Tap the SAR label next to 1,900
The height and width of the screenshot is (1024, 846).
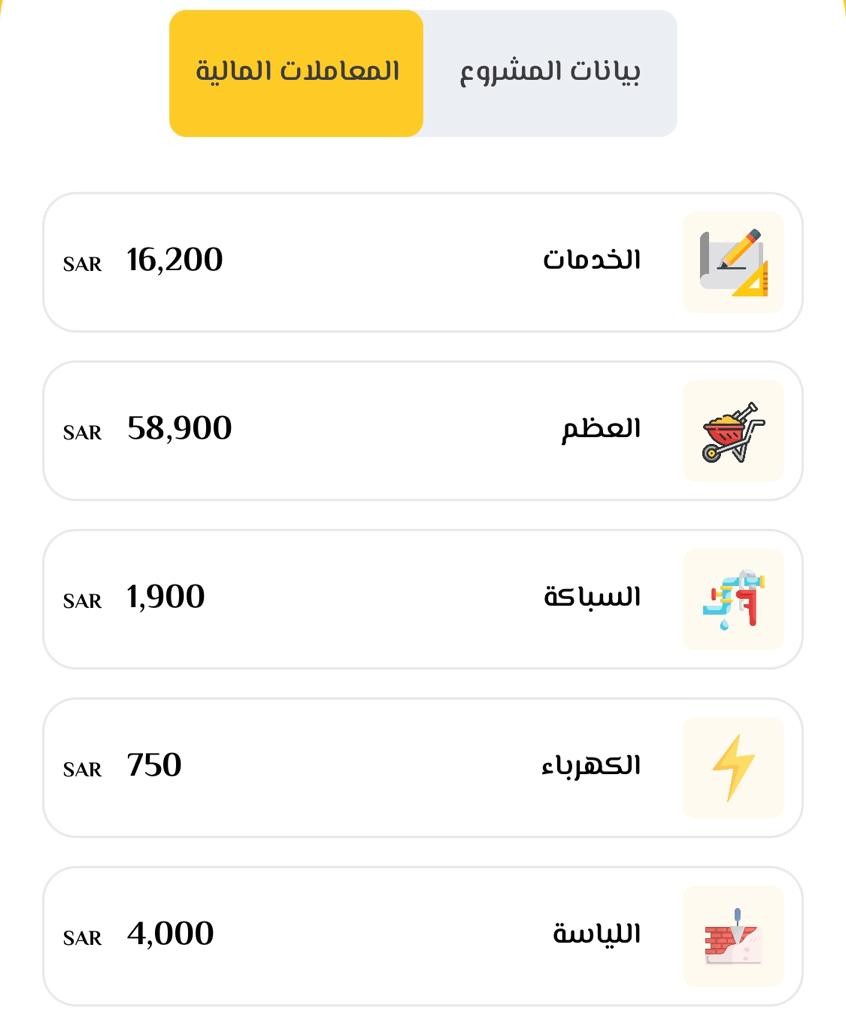click(82, 601)
